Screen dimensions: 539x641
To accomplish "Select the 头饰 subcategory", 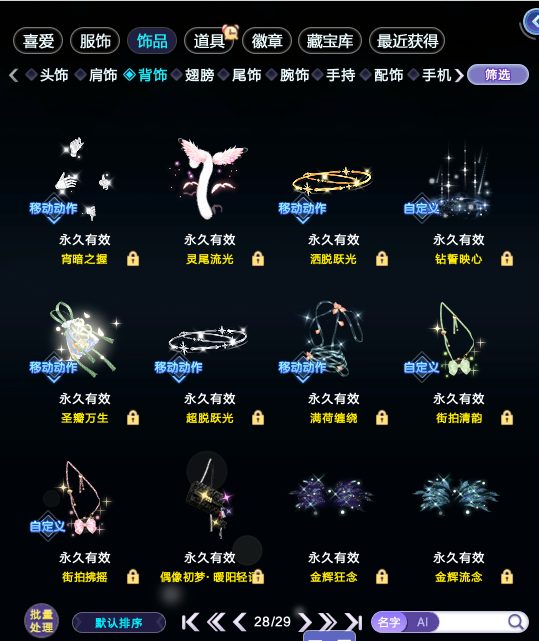I will point(54,75).
